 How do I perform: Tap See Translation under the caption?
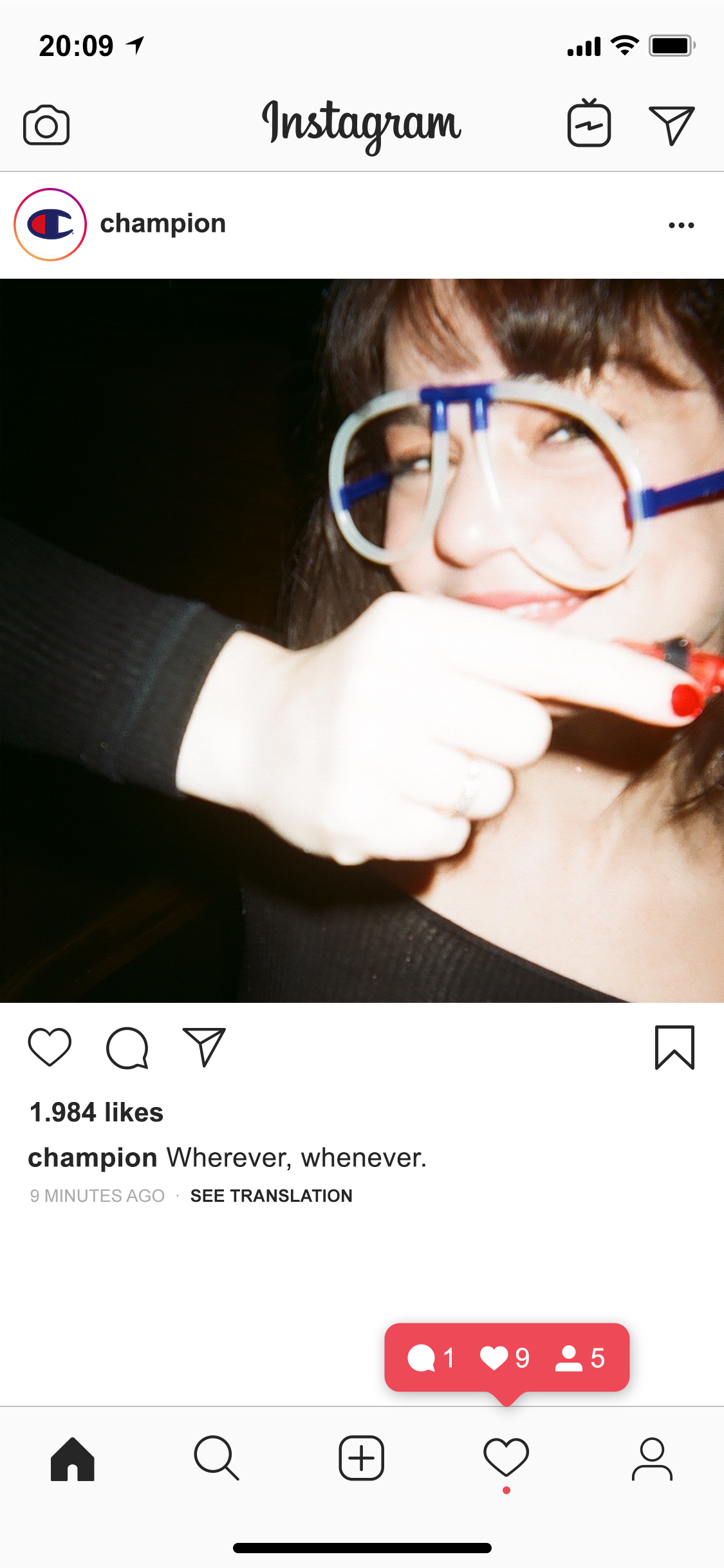tap(271, 1195)
